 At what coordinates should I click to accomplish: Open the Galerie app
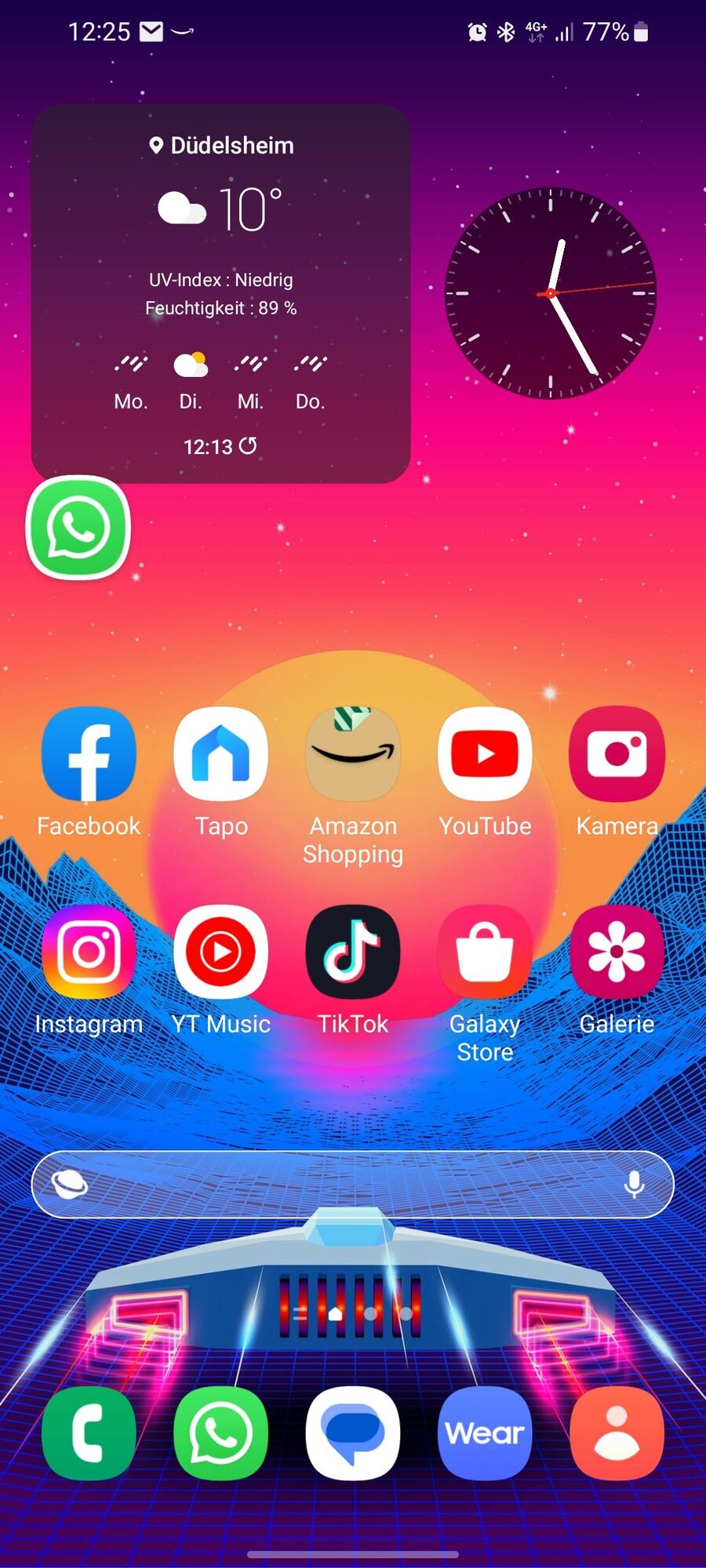[617, 952]
